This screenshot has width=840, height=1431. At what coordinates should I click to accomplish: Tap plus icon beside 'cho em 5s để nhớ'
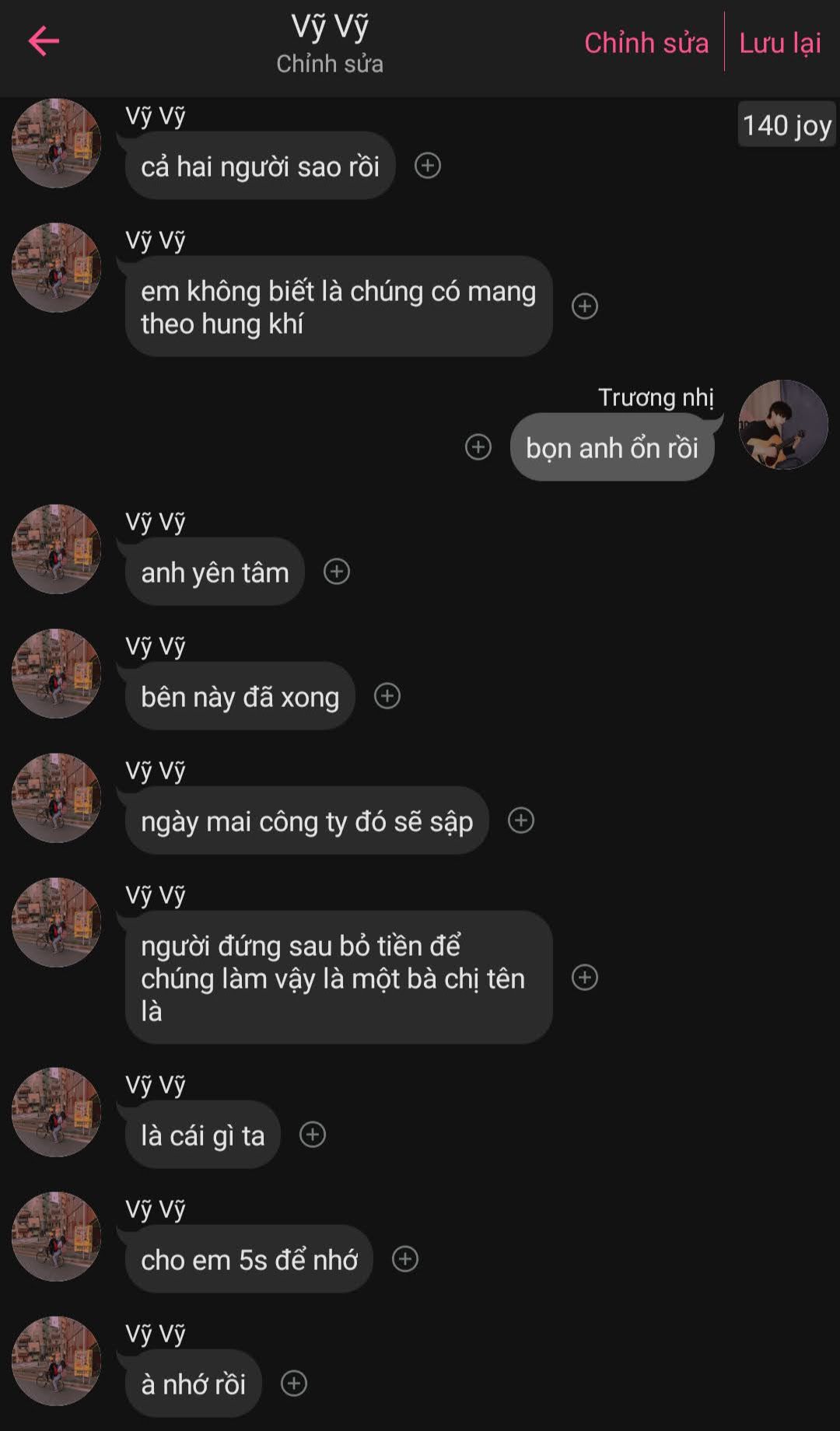(x=405, y=1259)
